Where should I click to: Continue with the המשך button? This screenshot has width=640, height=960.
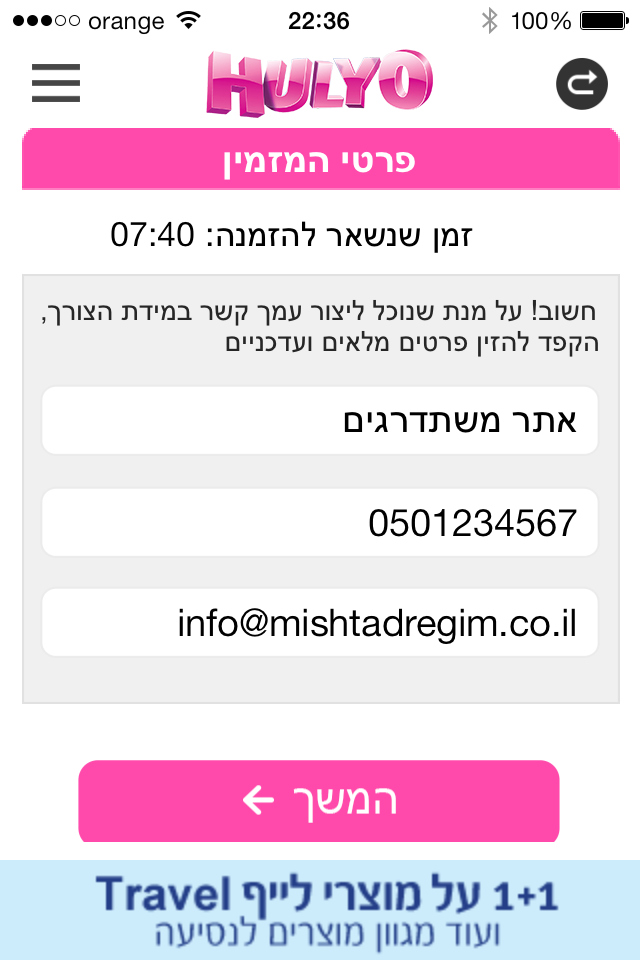tap(319, 800)
